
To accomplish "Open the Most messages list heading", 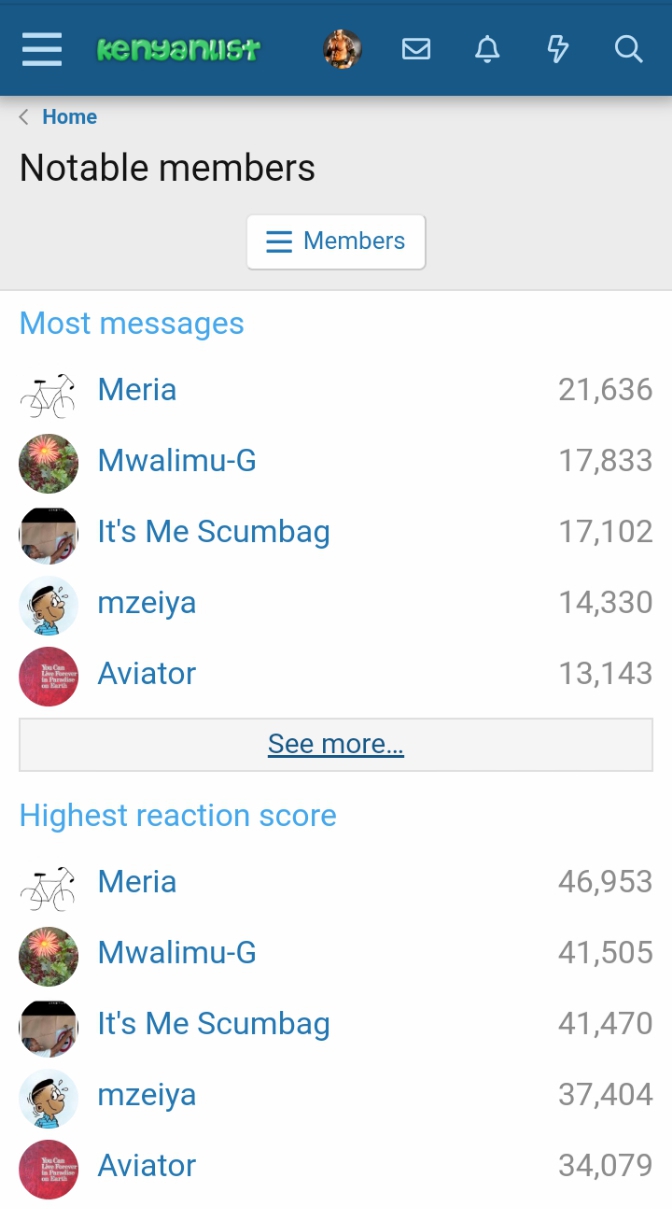I will 132,323.
